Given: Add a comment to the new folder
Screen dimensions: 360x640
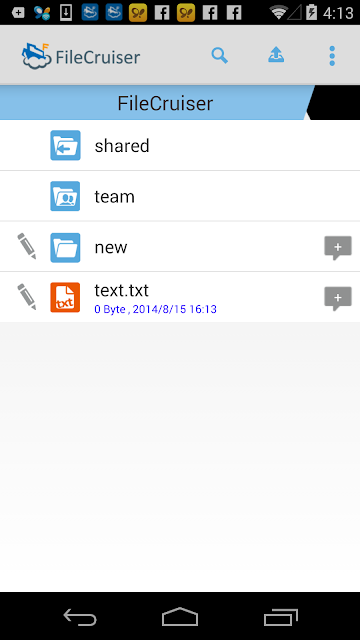Looking at the screenshot, I should [x=338, y=248].
